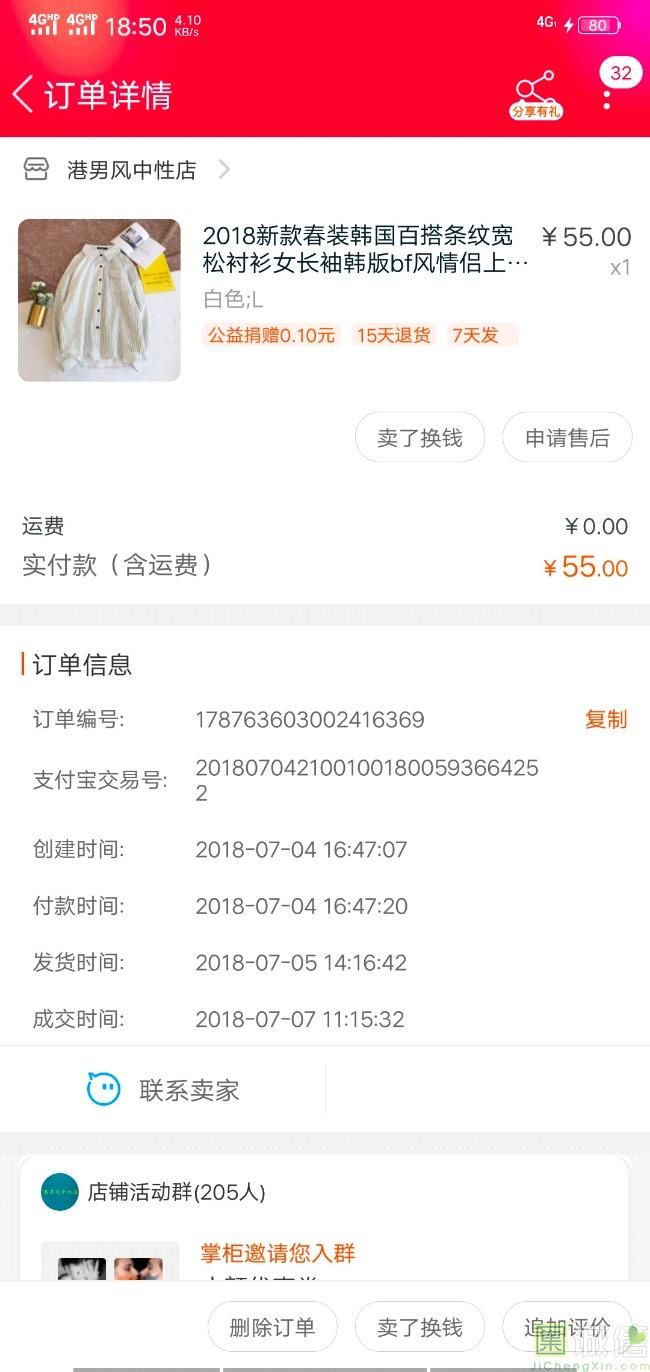Open the 港男风中性店 shop page
Viewport: 650px width, 1372px height.
(x=132, y=170)
